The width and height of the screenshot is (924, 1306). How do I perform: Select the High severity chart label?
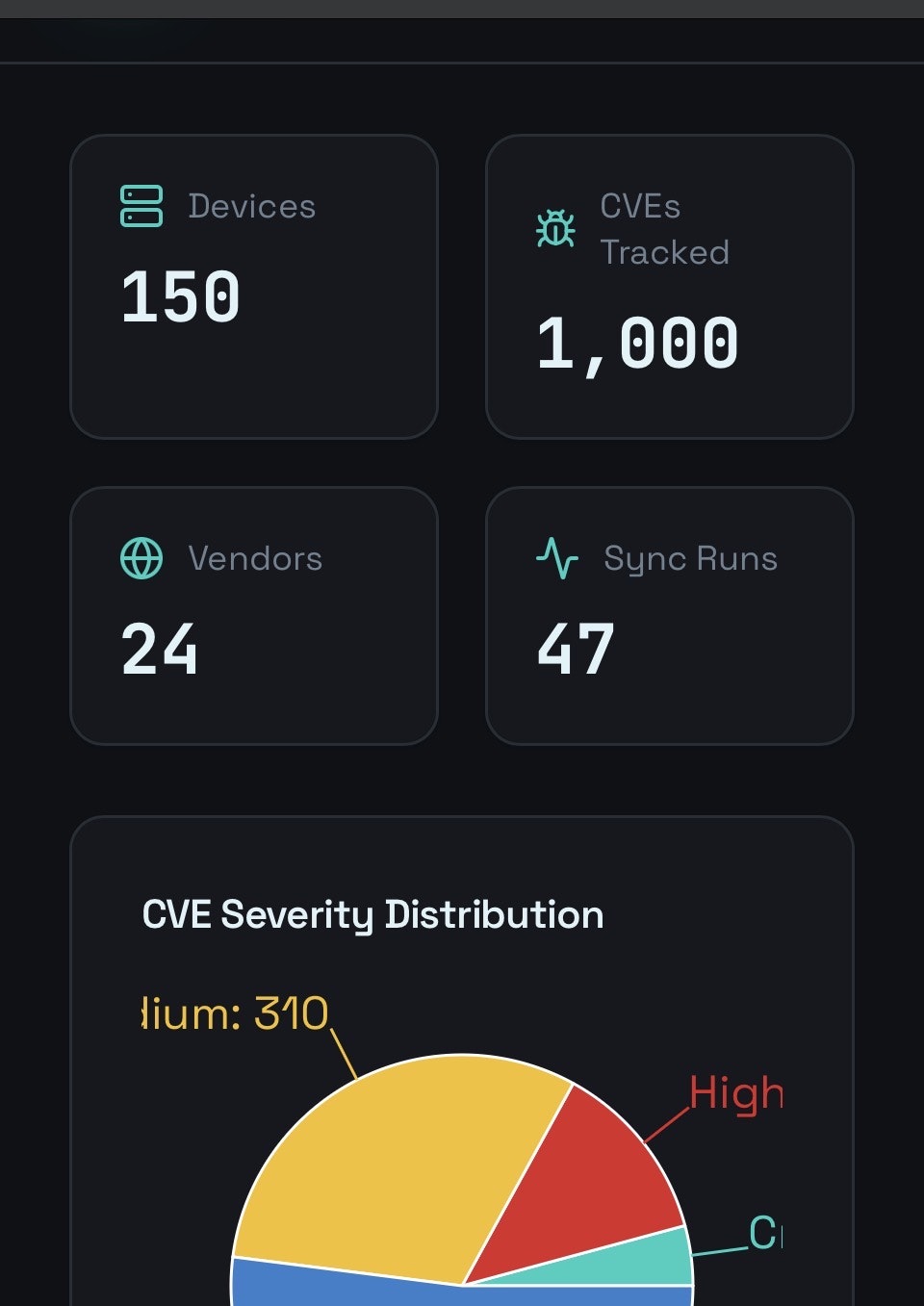click(x=736, y=1093)
